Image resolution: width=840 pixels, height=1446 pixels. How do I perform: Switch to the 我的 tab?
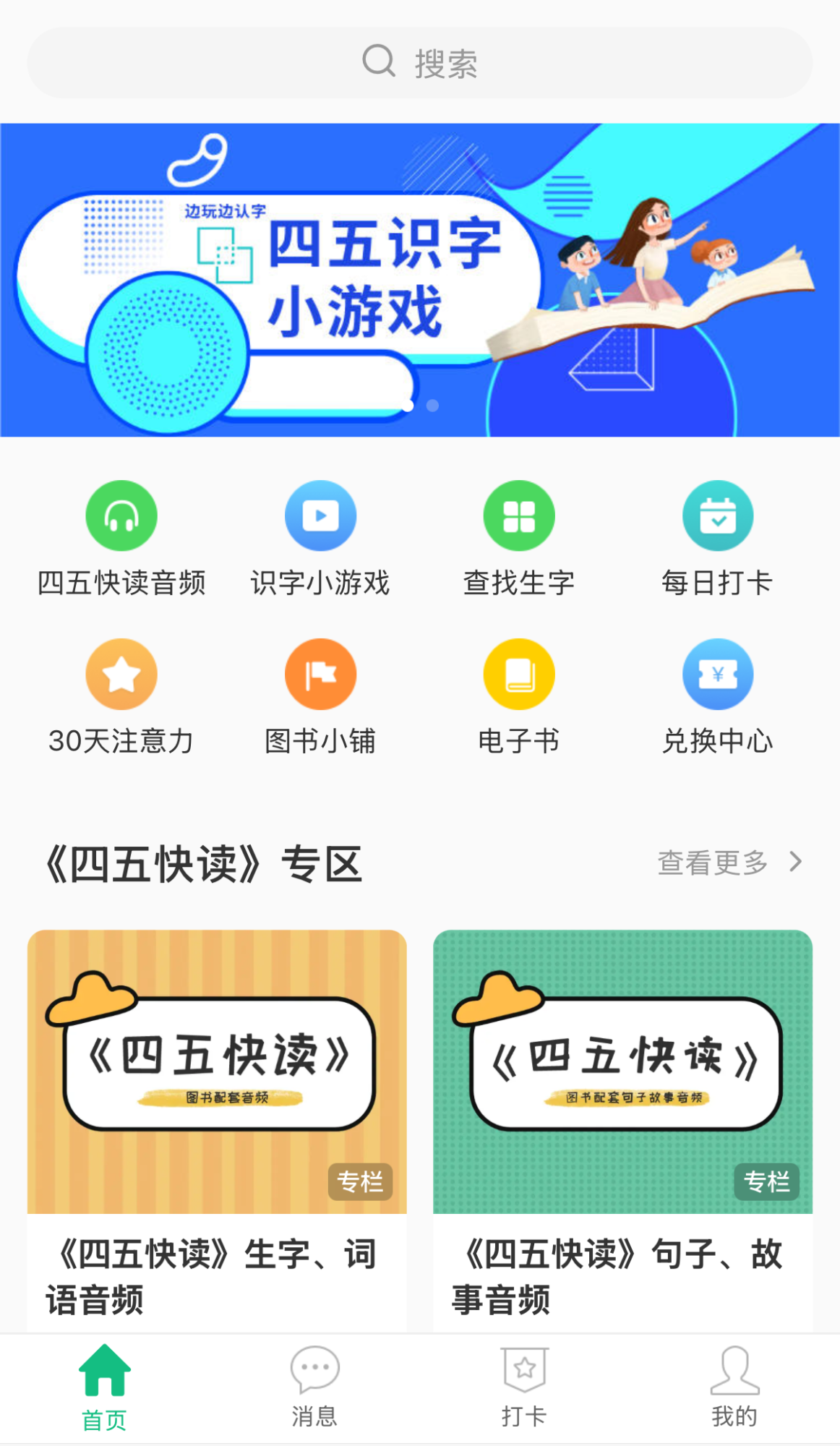click(734, 1387)
